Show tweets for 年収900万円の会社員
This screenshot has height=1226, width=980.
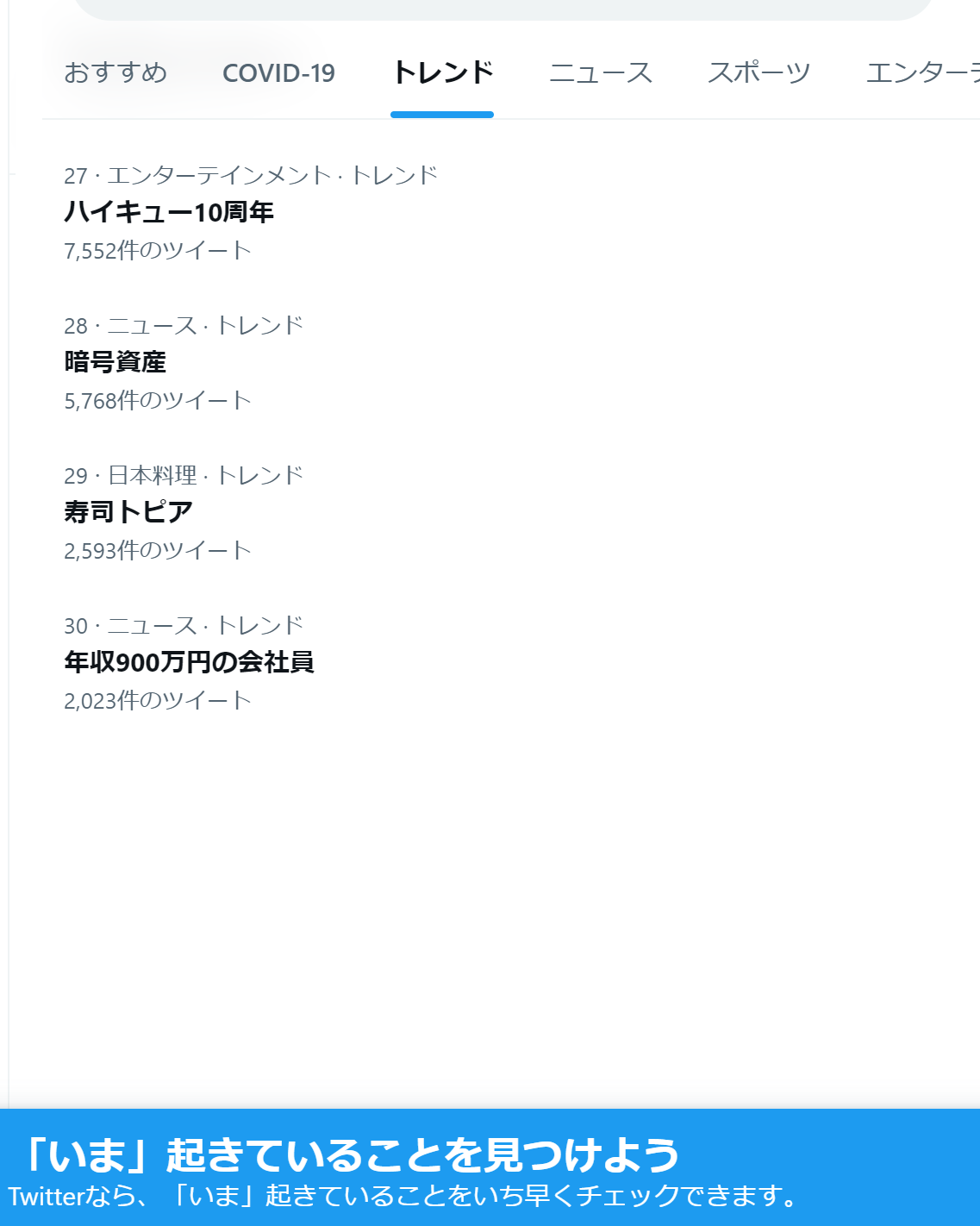click(189, 662)
